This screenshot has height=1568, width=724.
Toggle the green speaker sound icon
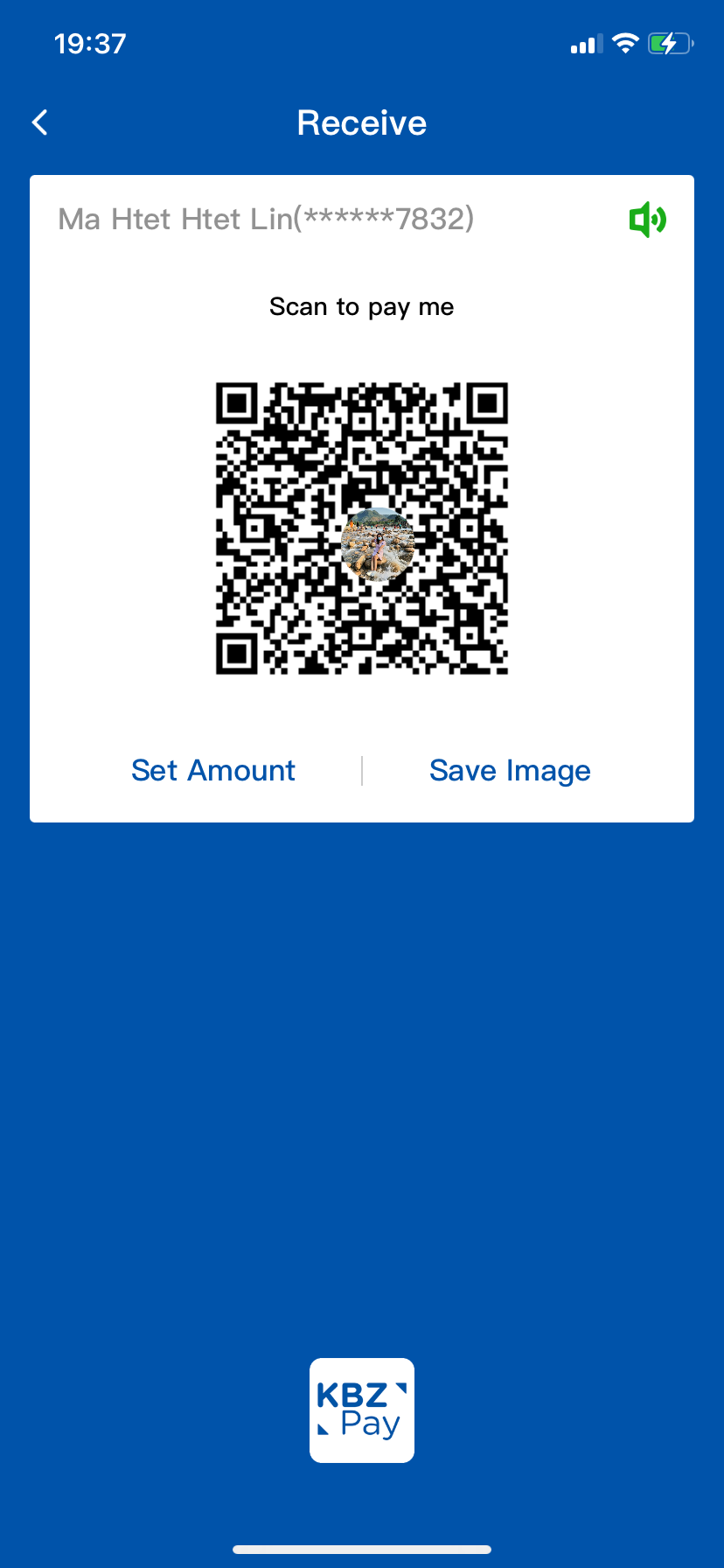coord(647,220)
